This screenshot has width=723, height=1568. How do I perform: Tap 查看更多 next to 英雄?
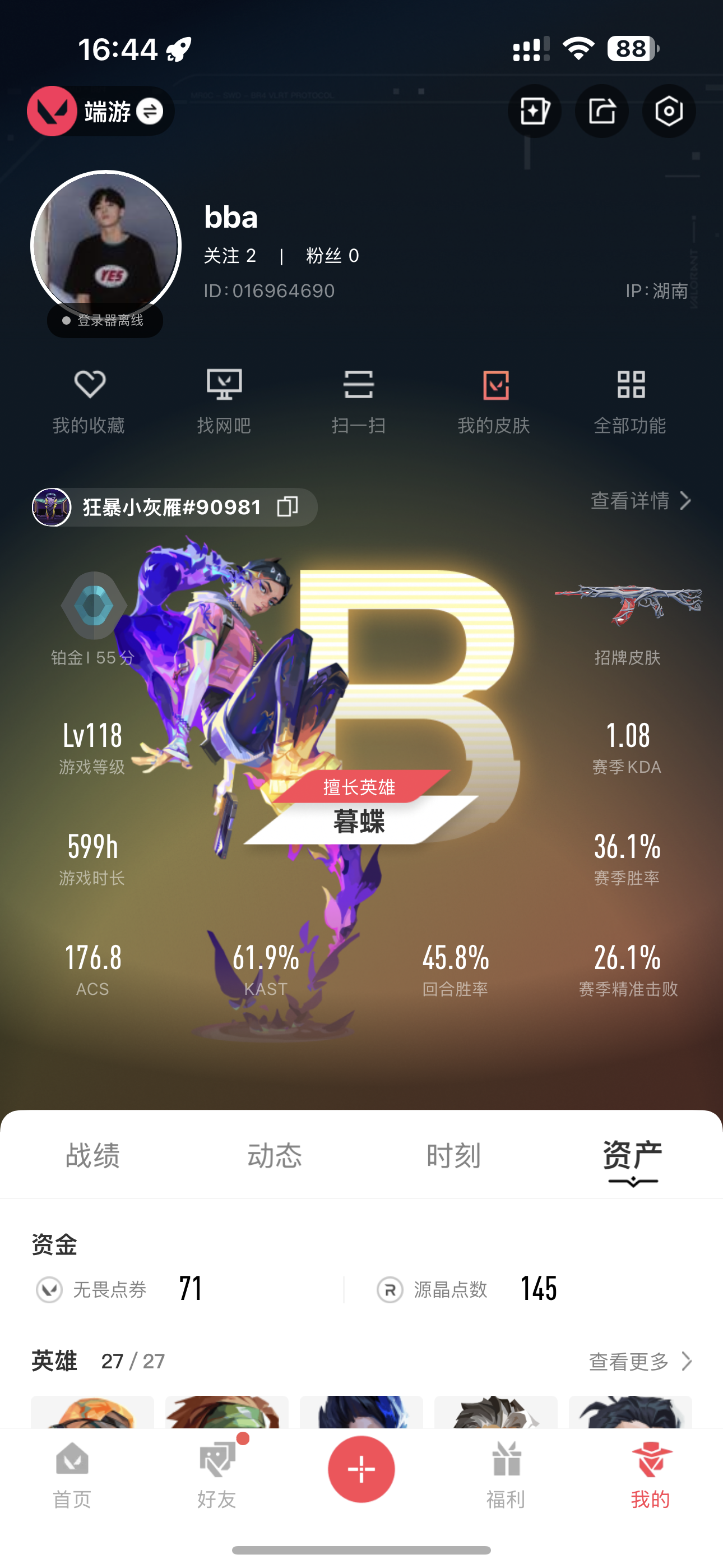640,1361
